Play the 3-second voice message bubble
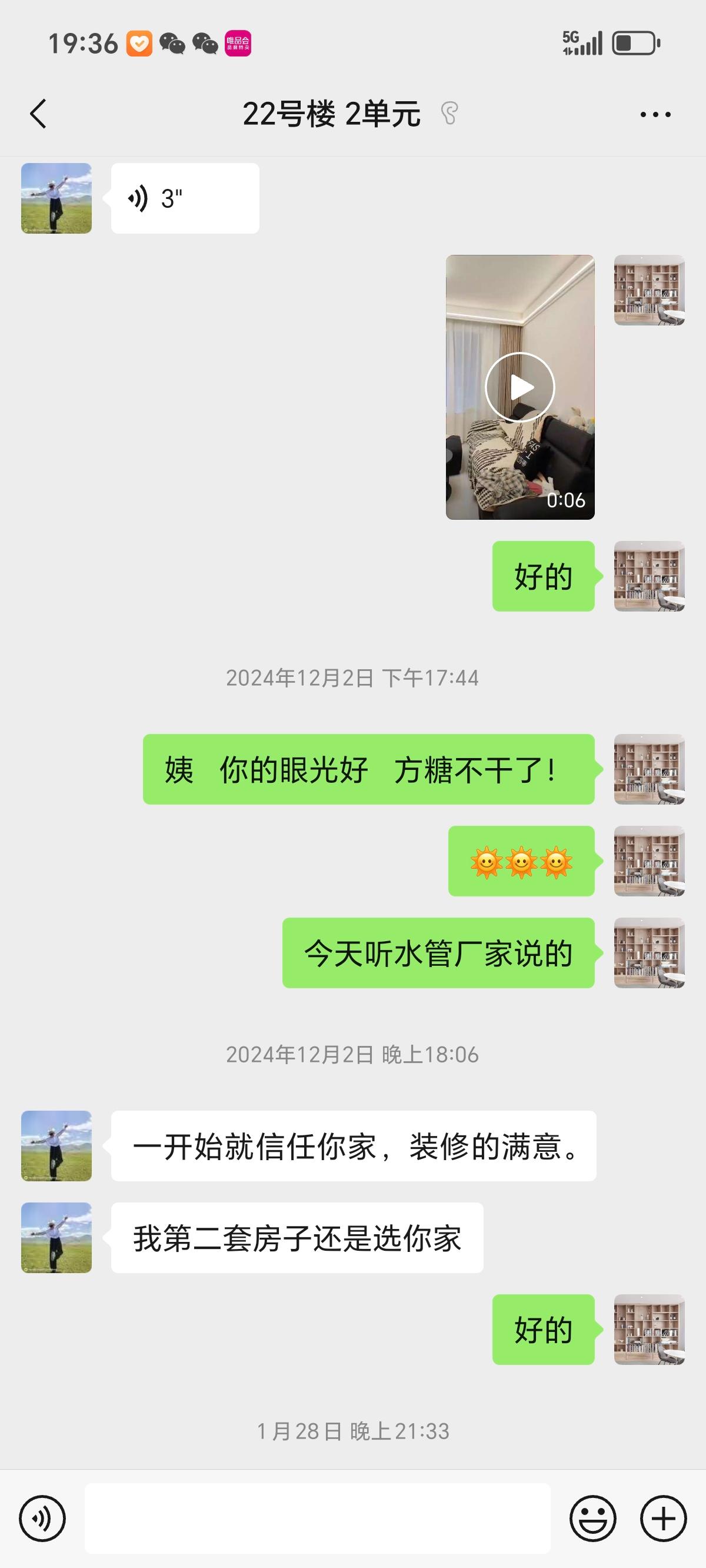 coord(182,197)
